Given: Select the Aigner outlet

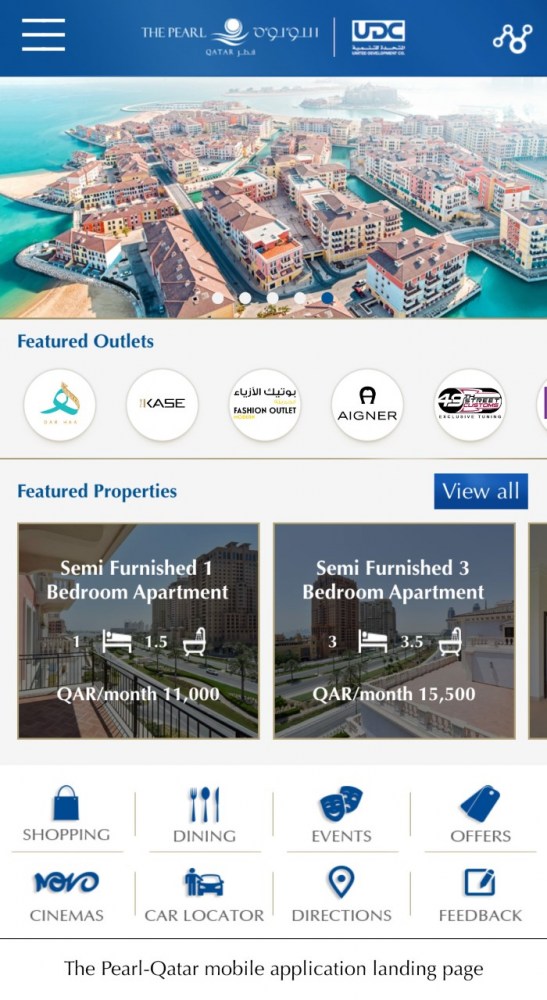Looking at the screenshot, I should [x=367, y=405].
